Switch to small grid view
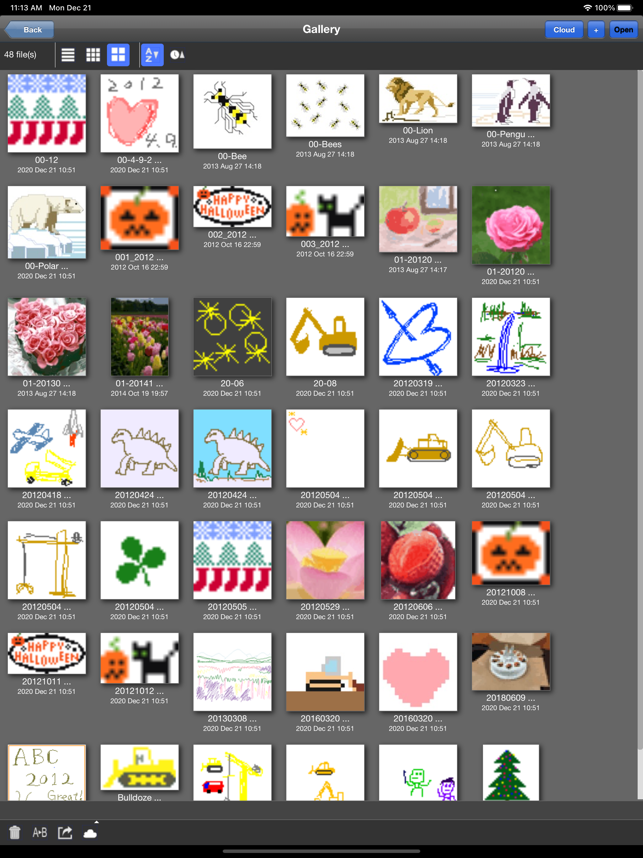 (x=93, y=55)
